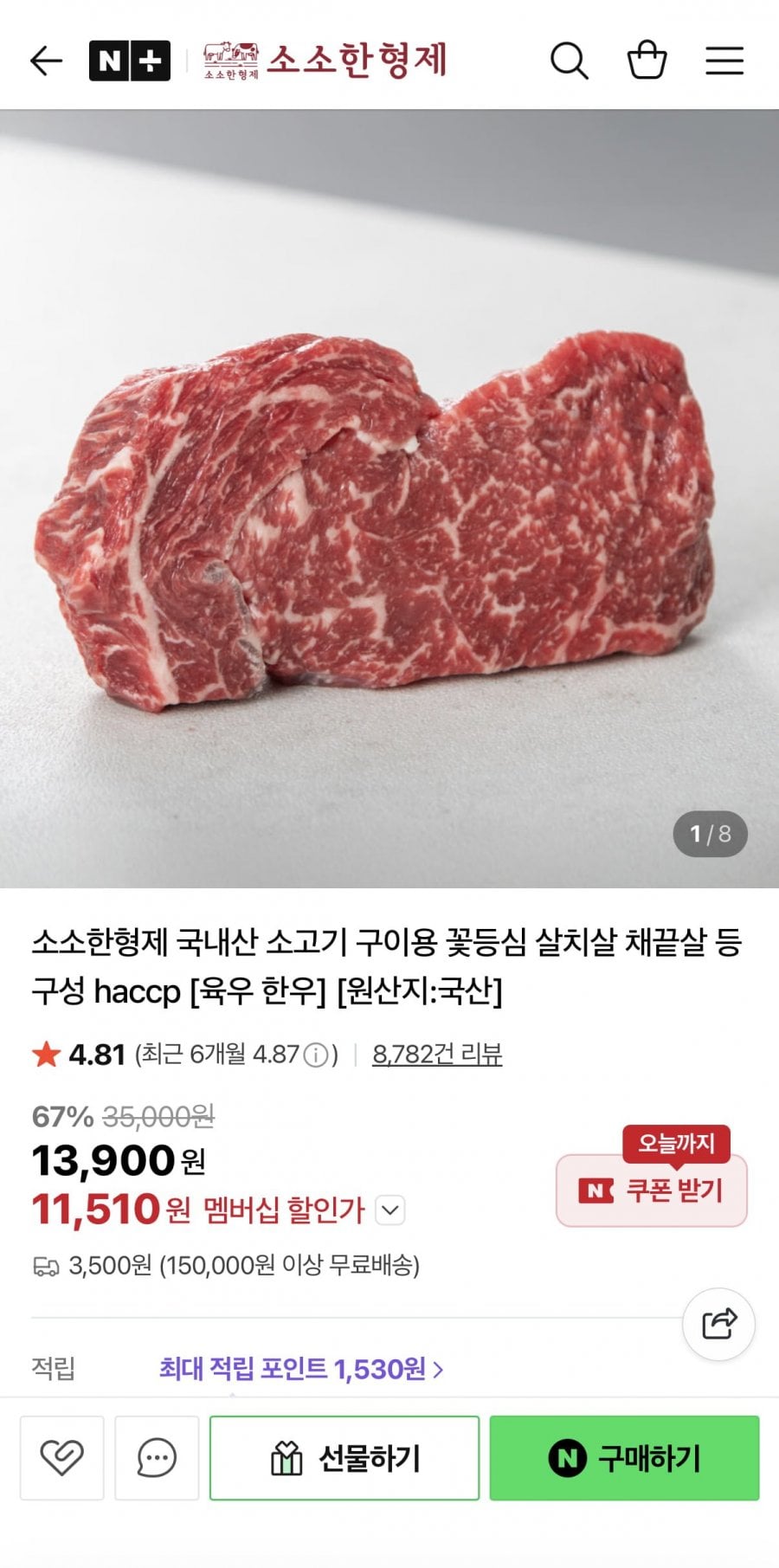Add this product to wishlist
This screenshot has height=1568, width=779.
(62, 1458)
